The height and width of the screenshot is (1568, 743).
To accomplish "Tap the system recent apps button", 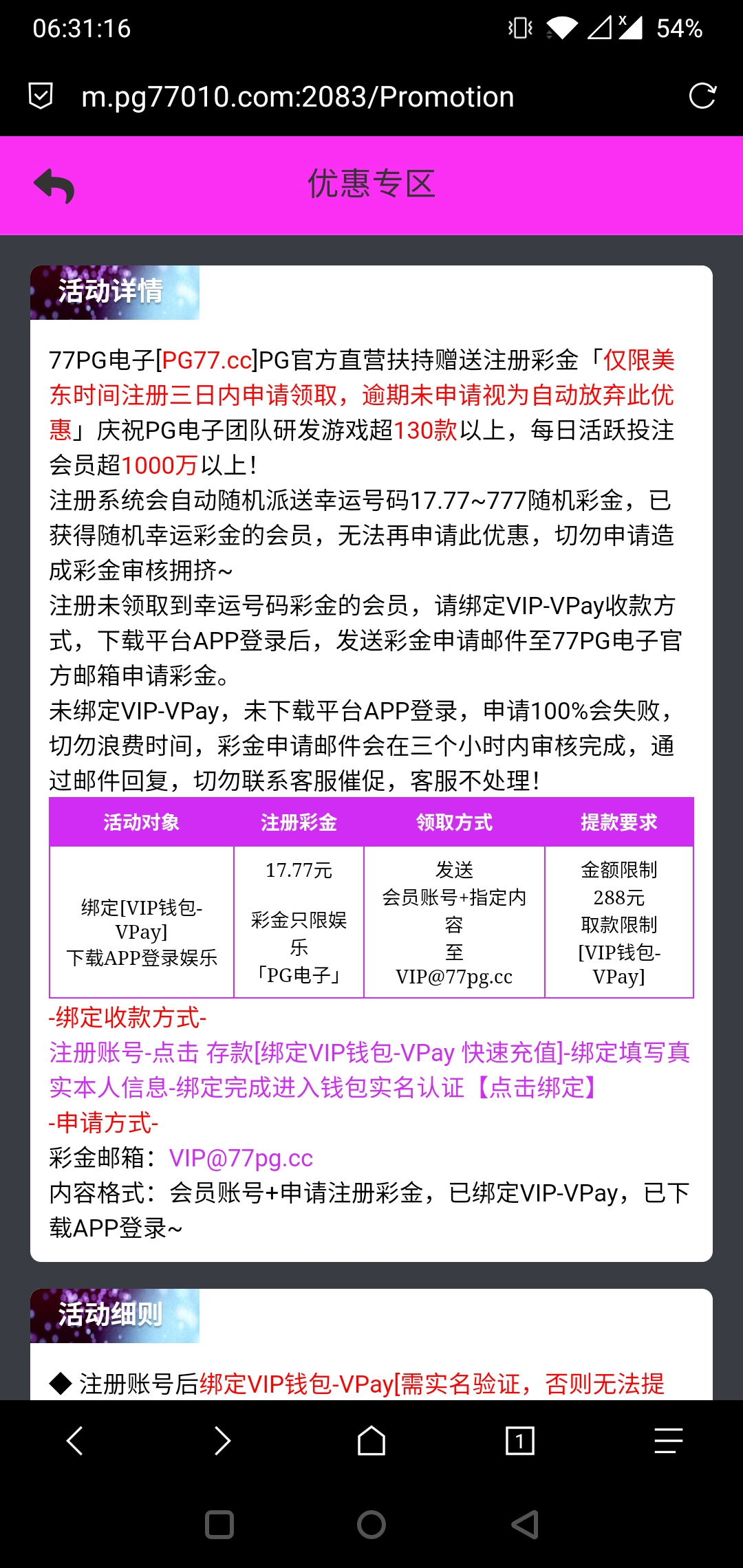I will tap(219, 1525).
